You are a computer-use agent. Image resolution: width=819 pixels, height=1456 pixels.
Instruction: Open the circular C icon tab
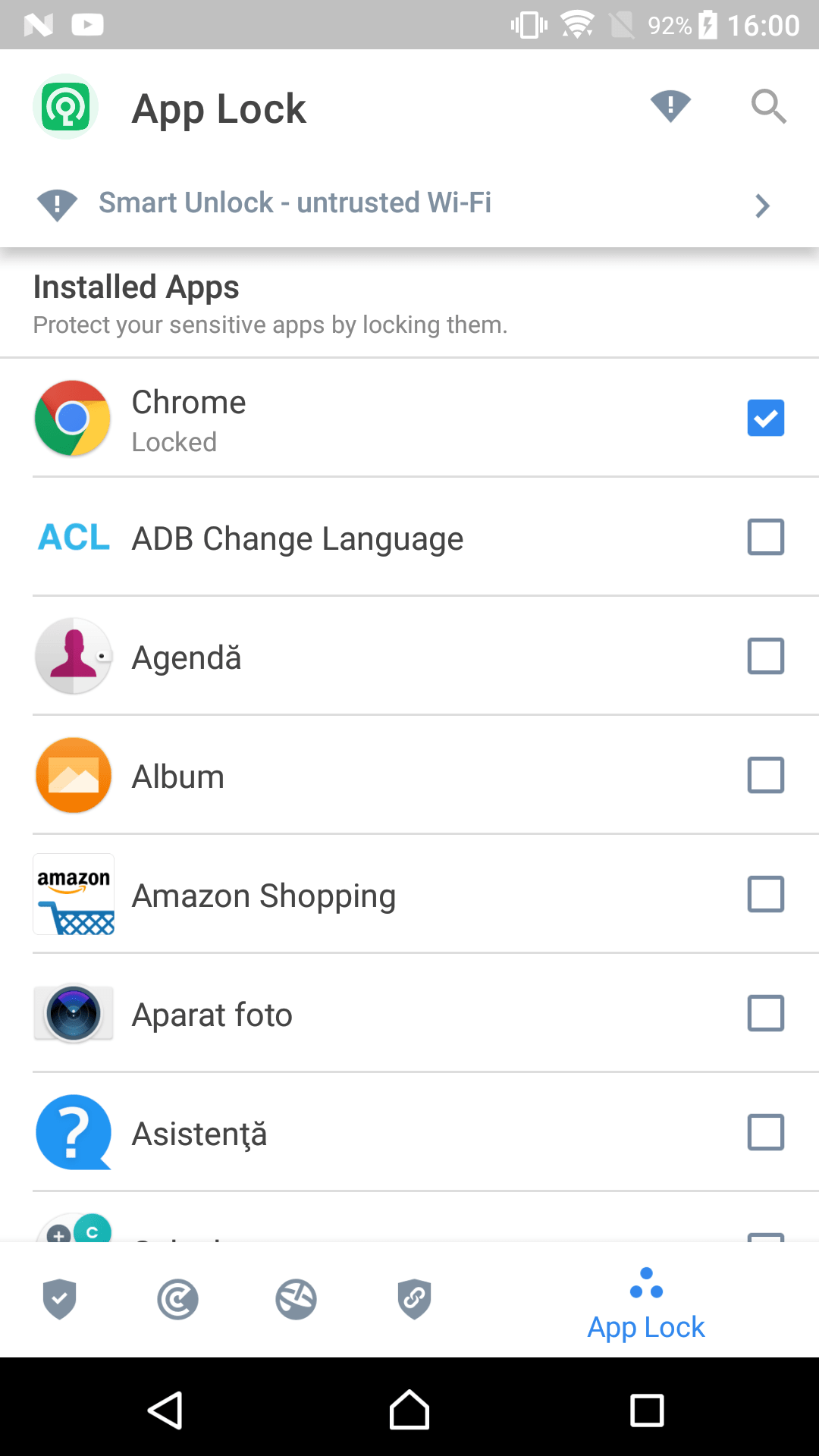pos(177,1299)
